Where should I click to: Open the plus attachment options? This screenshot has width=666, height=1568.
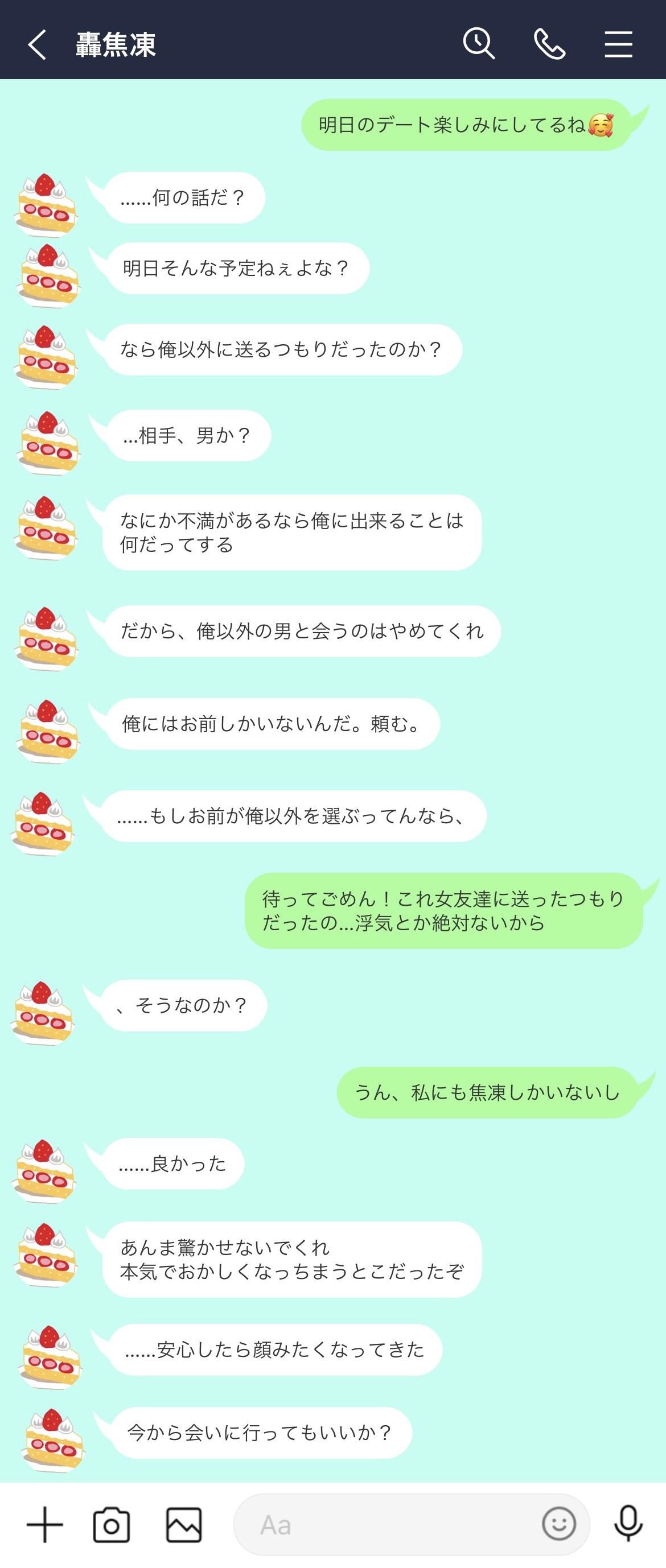44,1524
